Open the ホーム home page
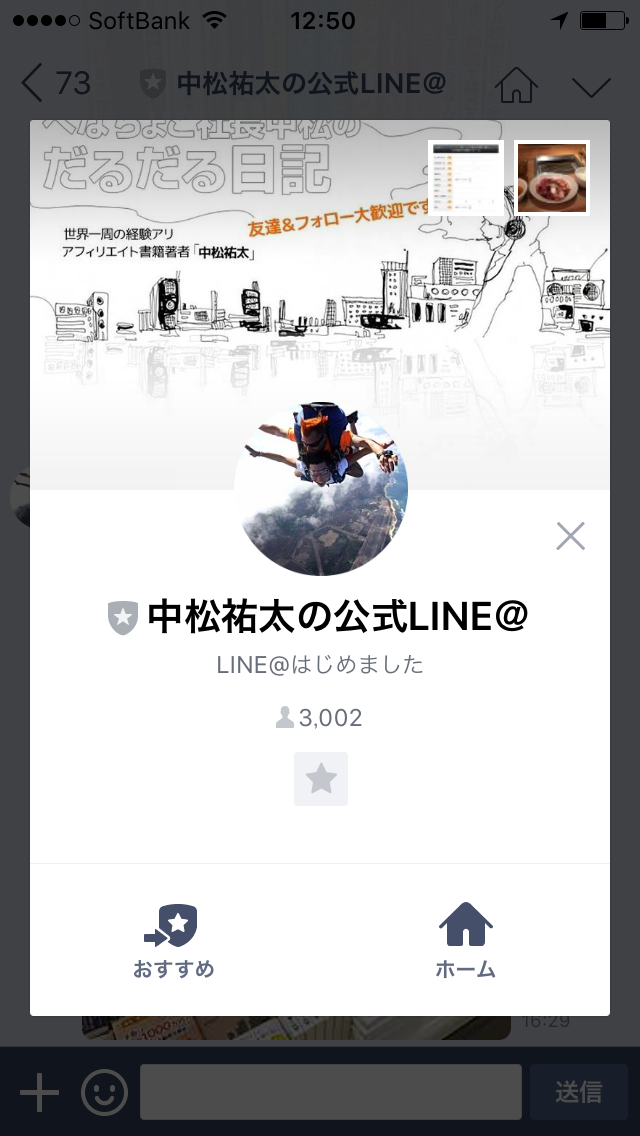The image size is (640, 1136). pos(465,940)
